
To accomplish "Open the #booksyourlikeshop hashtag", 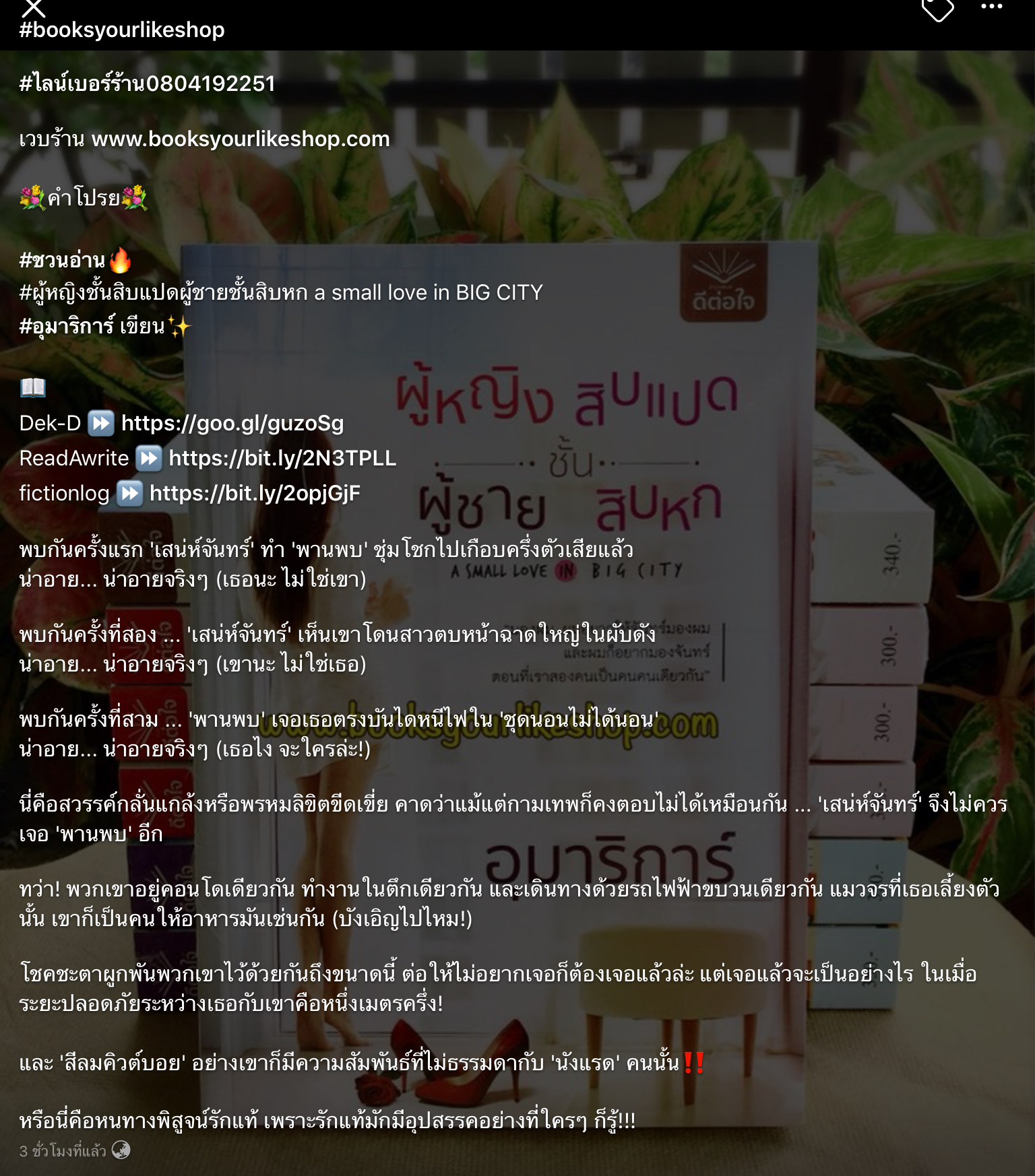I will (122, 30).
